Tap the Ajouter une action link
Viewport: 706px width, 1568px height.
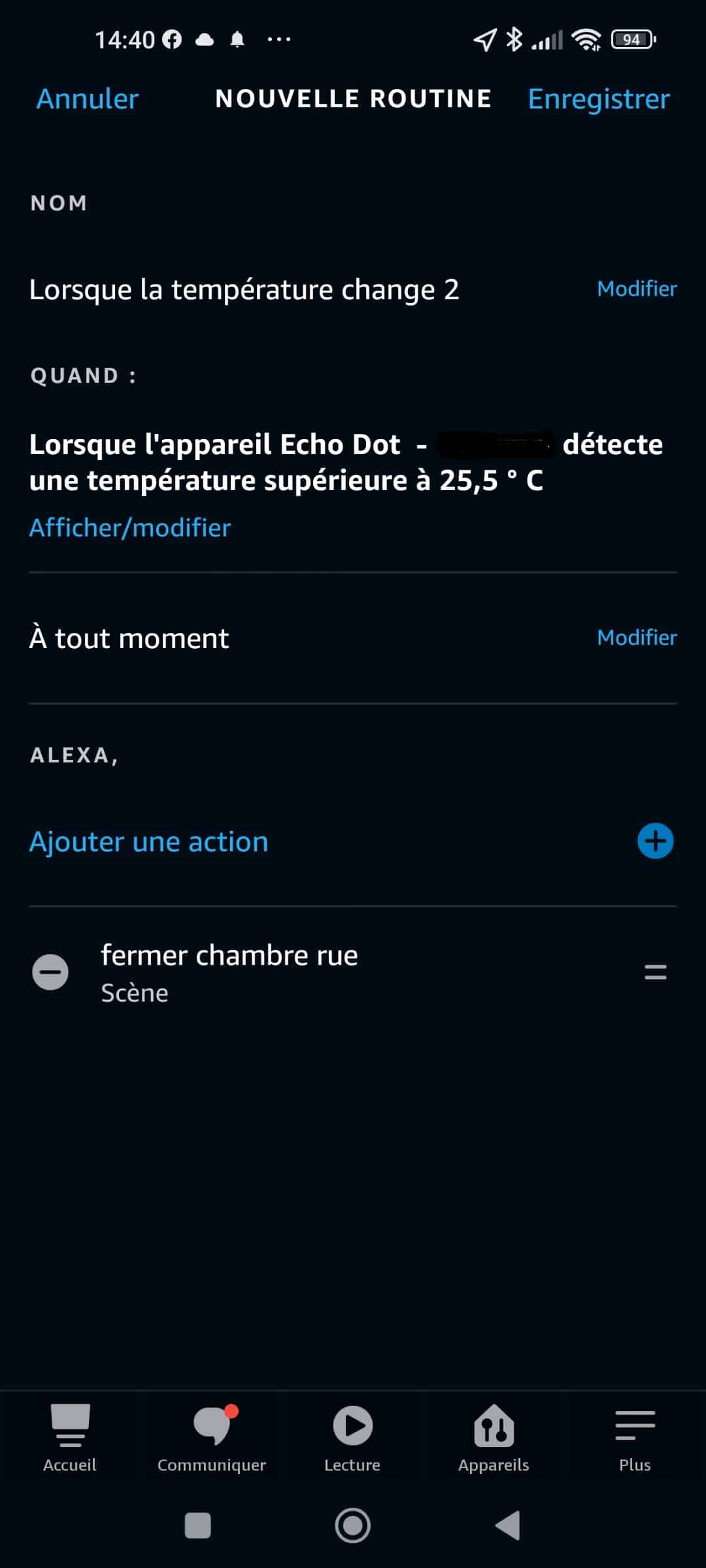pyautogui.click(x=149, y=841)
